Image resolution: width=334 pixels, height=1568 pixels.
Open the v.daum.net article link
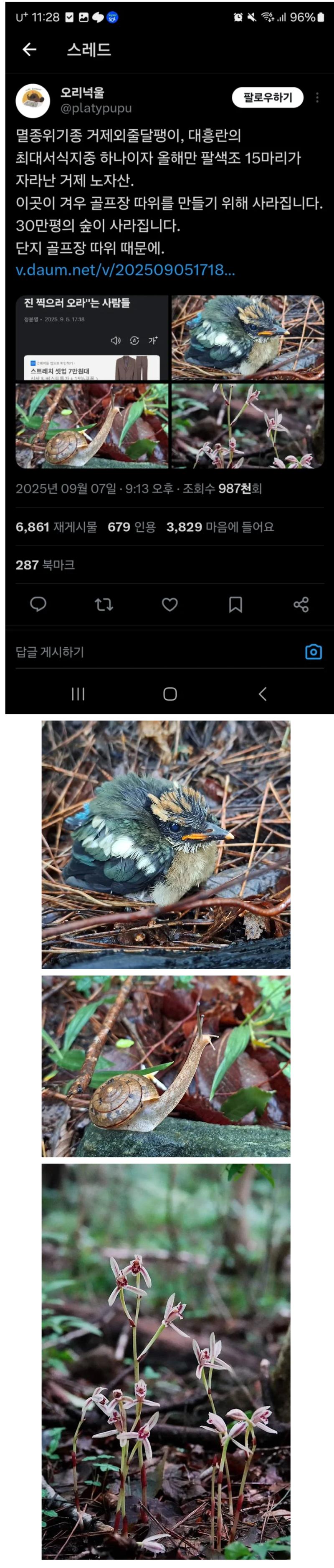(125, 270)
